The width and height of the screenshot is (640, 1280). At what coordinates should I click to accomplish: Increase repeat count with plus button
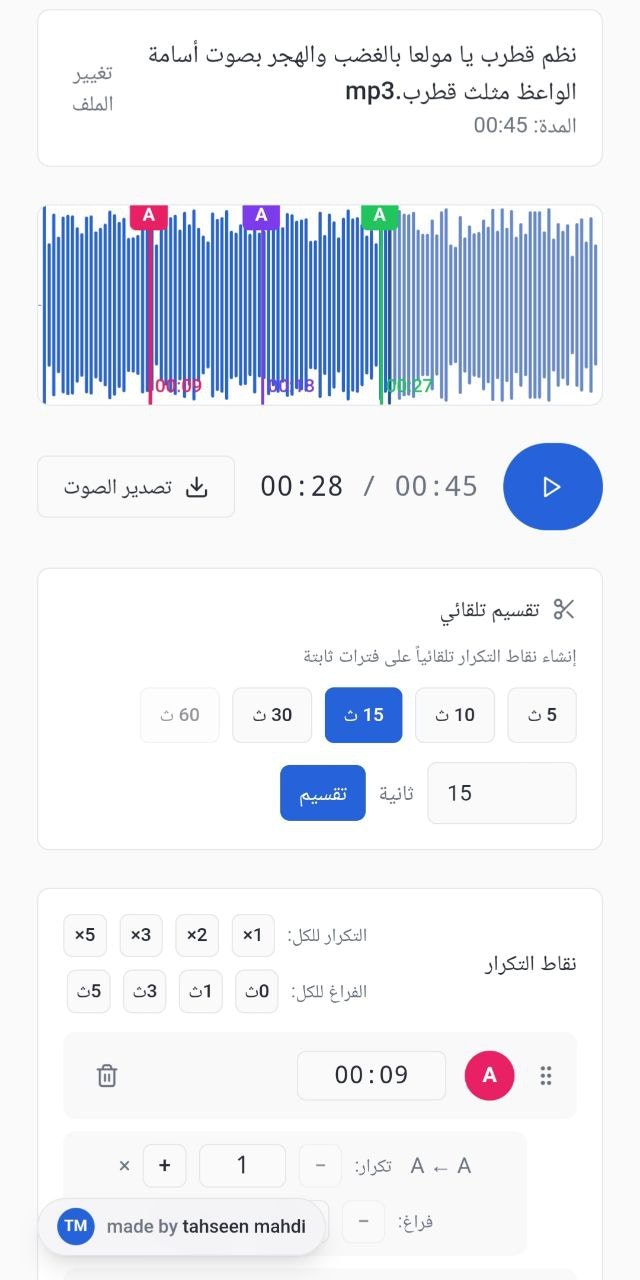point(164,1165)
